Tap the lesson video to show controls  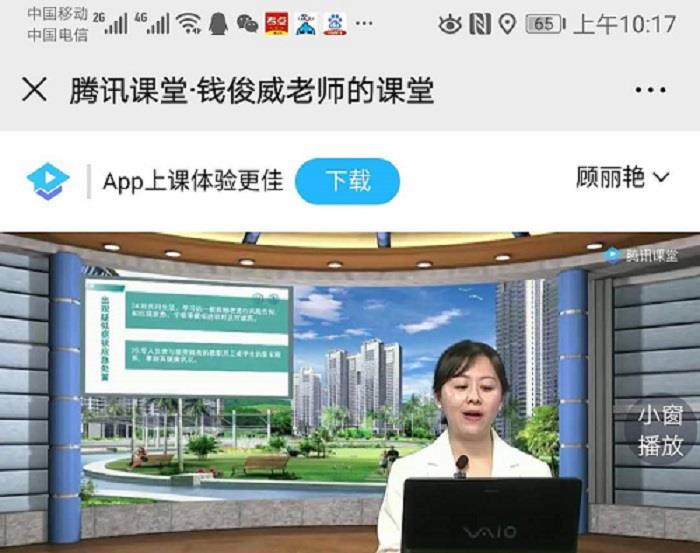(350, 400)
